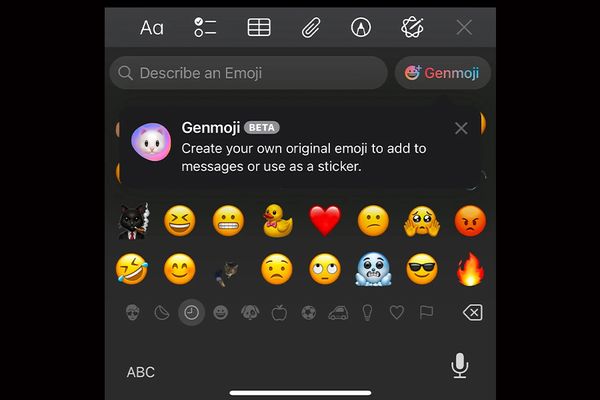
Task: Insert the sunglasses face emoji
Action: pos(422,268)
